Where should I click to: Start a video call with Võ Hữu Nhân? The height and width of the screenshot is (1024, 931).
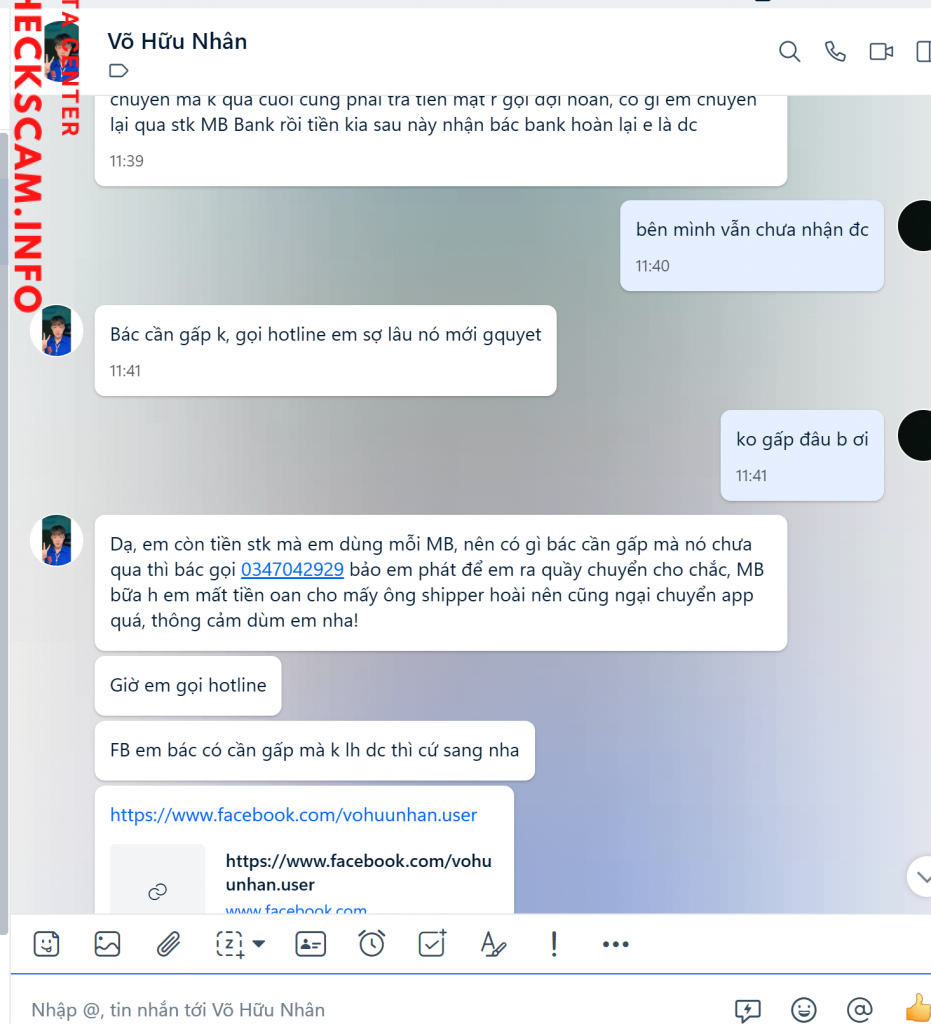(881, 52)
